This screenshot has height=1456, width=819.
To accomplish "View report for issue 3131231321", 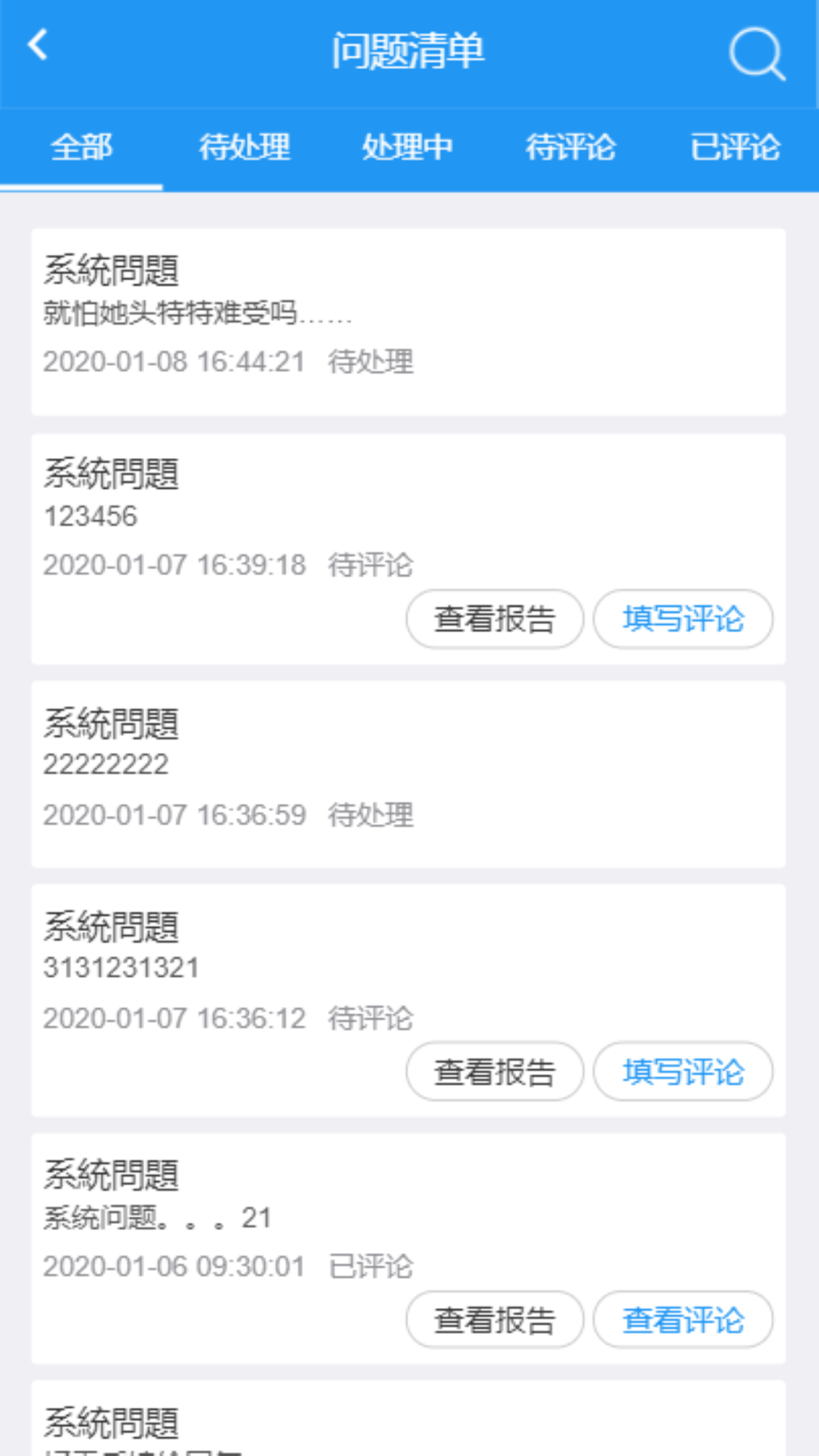I will (495, 1072).
